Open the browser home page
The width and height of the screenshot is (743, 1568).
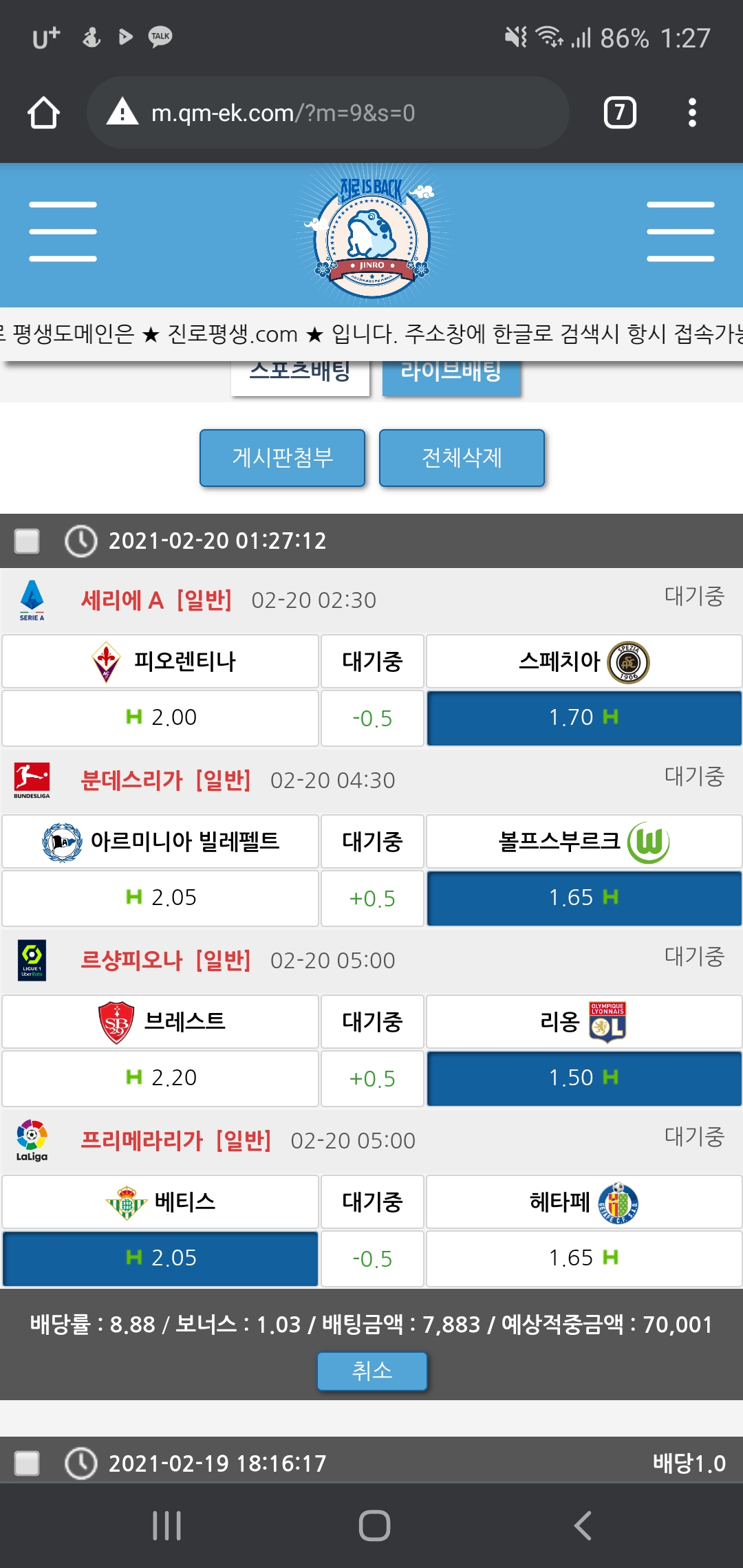tap(43, 113)
